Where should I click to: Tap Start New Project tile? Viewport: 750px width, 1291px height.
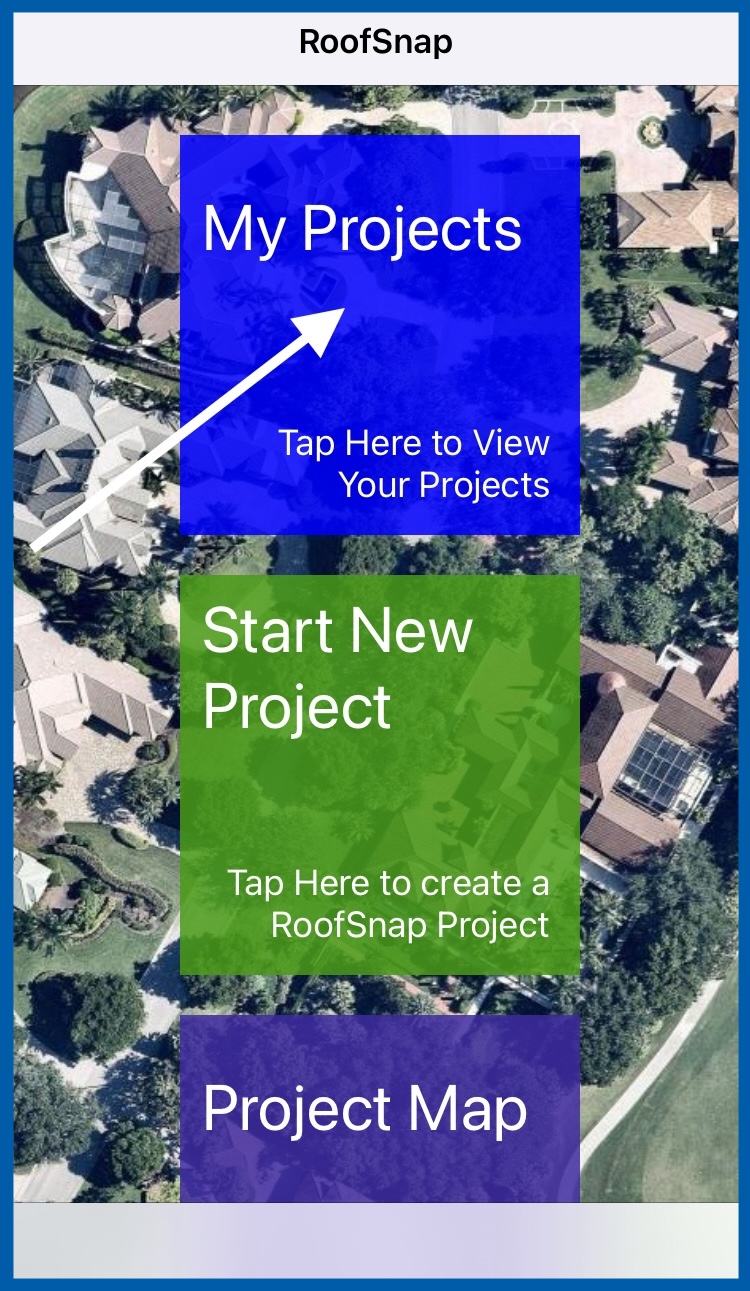point(380,775)
